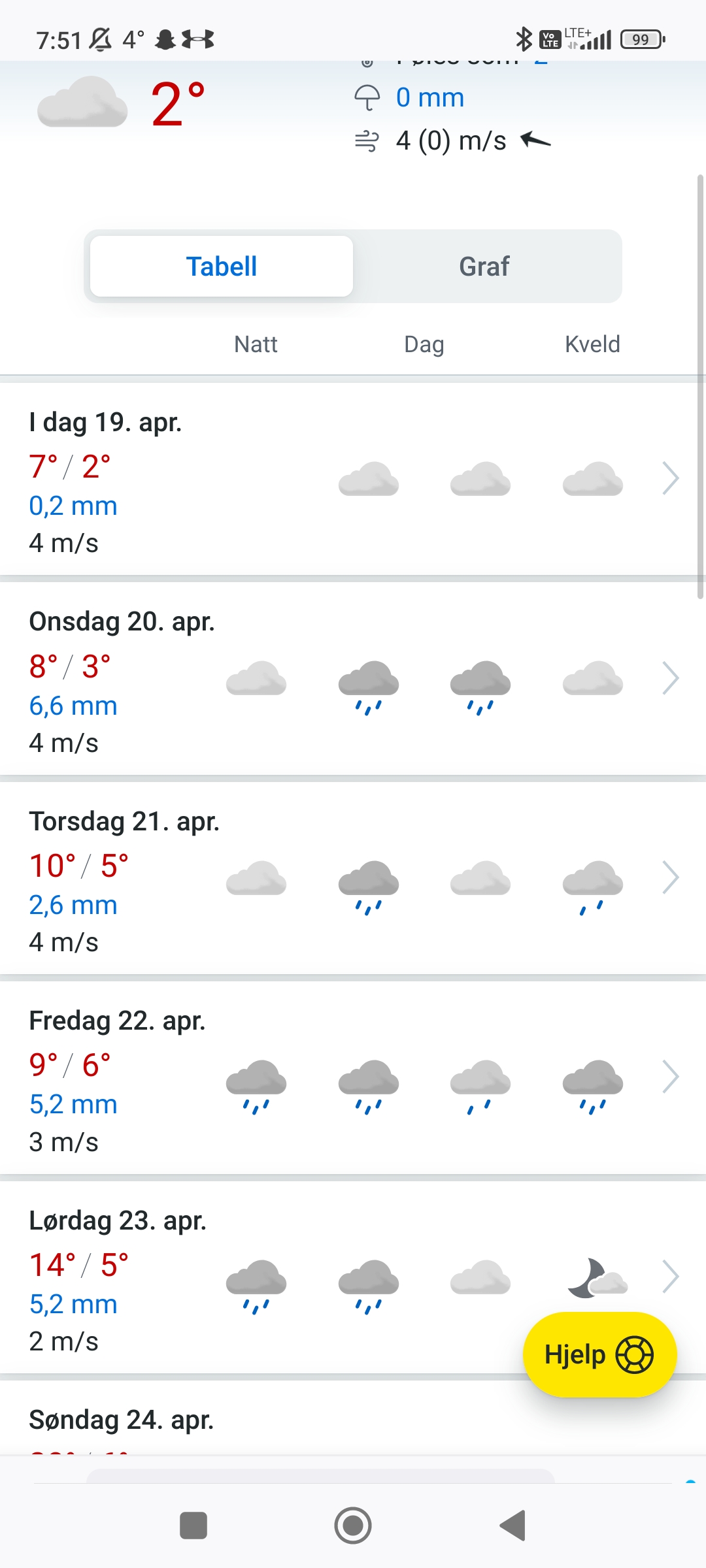Image resolution: width=706 pixels, height=1568 pixels.
Task: Go back with the system back button
Action: (x=513, y=1526)
